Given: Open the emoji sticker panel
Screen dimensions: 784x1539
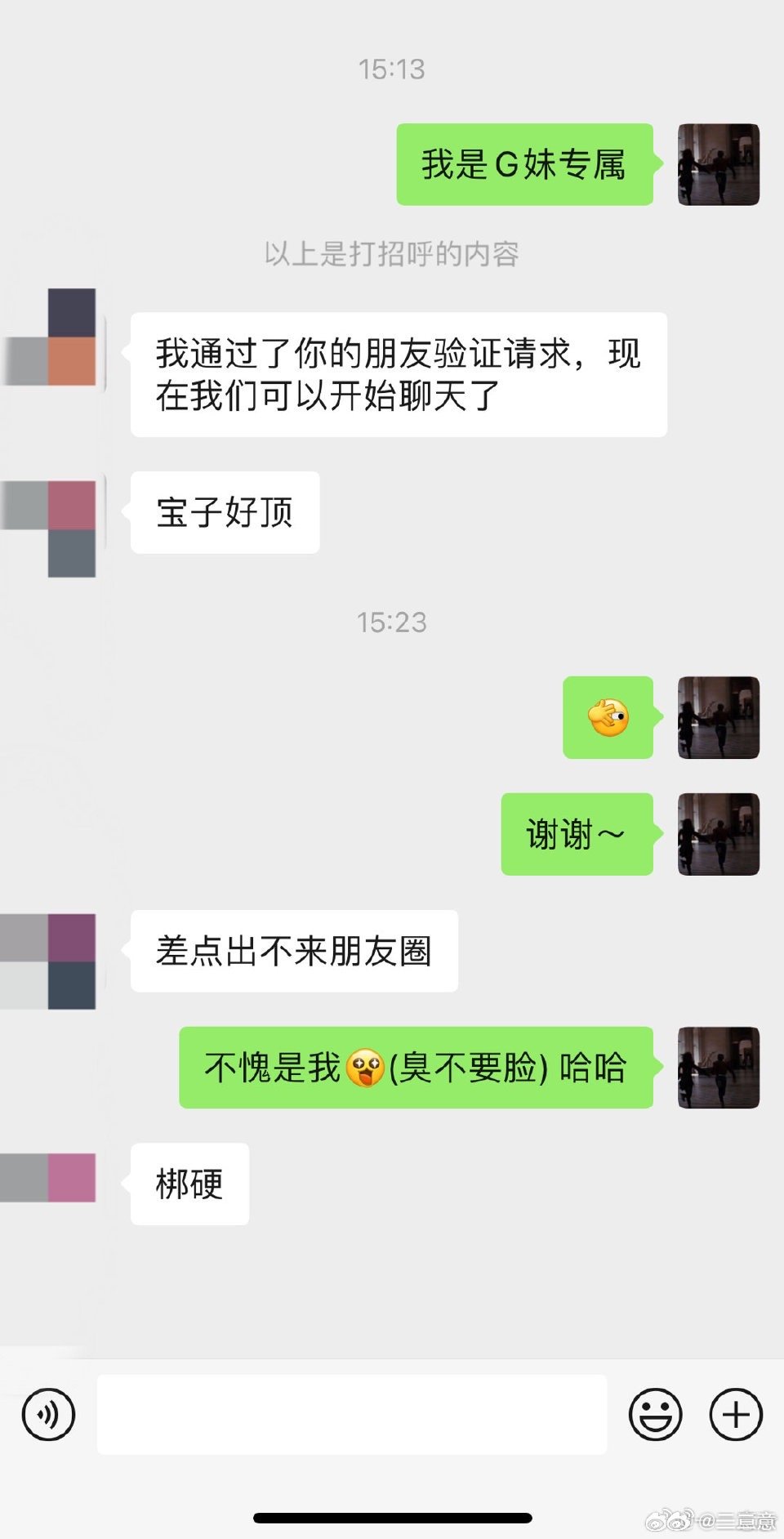Looking at the screenshot, I should click(x=655, y=1414).
